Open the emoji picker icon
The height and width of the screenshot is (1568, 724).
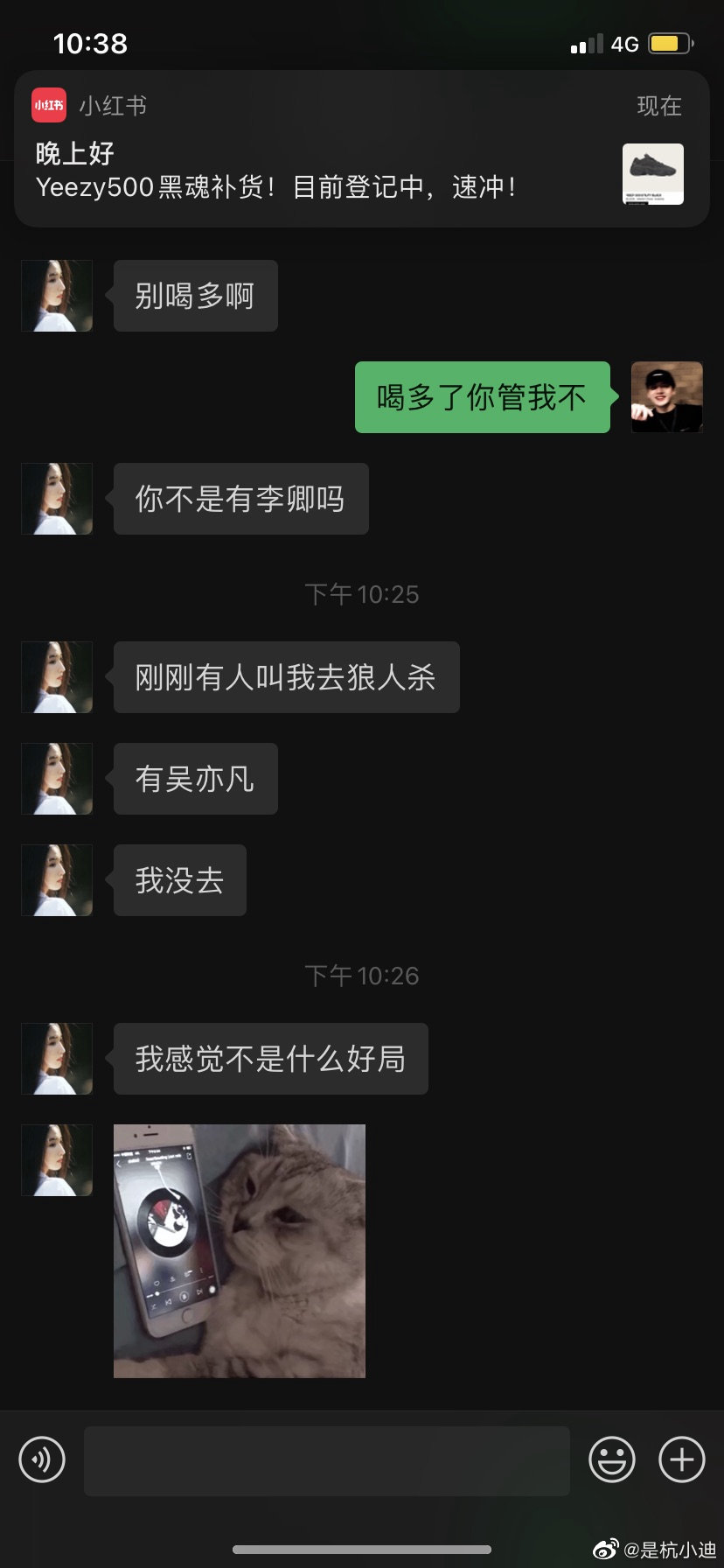point(612,1459)
